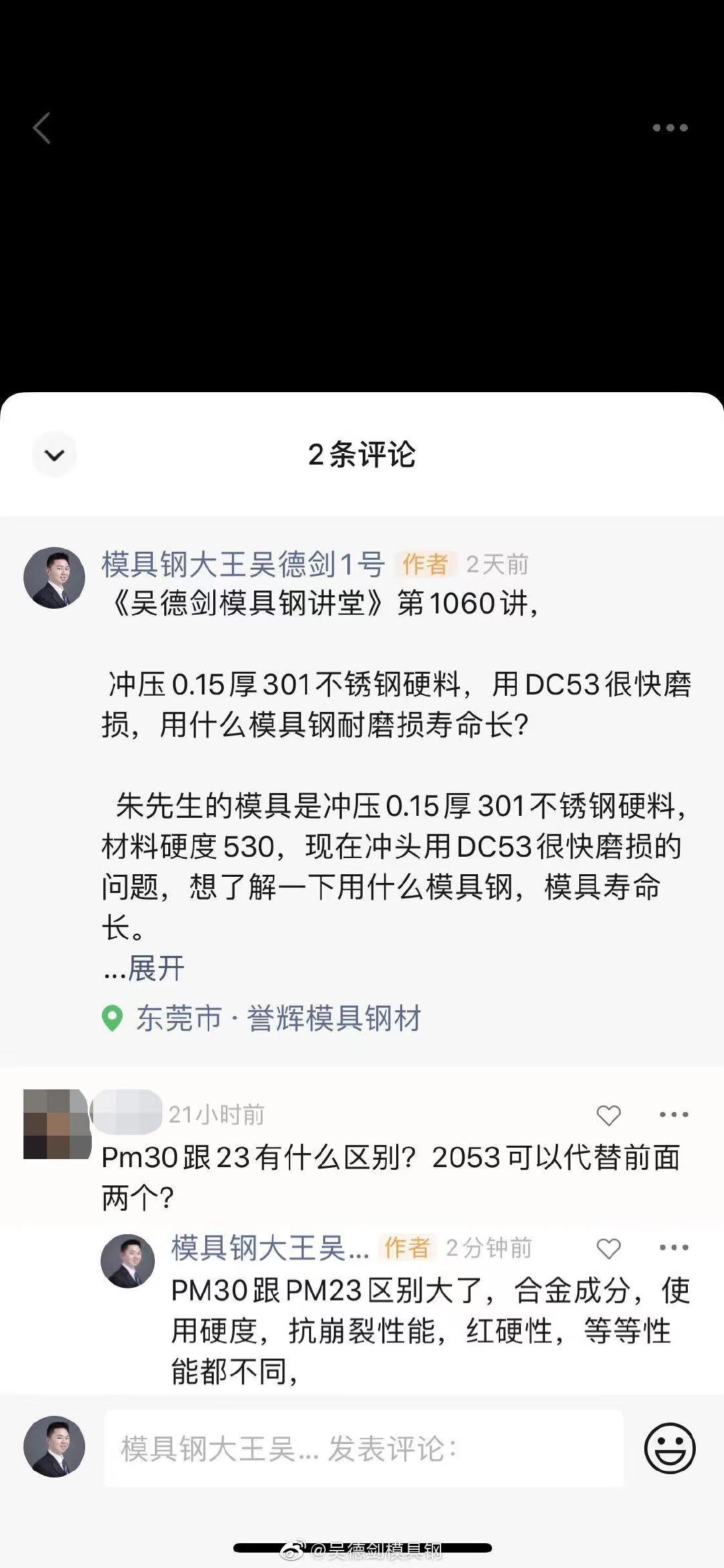Open more options for the Pm30跟23 comment
Screen dimensions: 724x1568
pyautogui.click(x=674, y=1114)
